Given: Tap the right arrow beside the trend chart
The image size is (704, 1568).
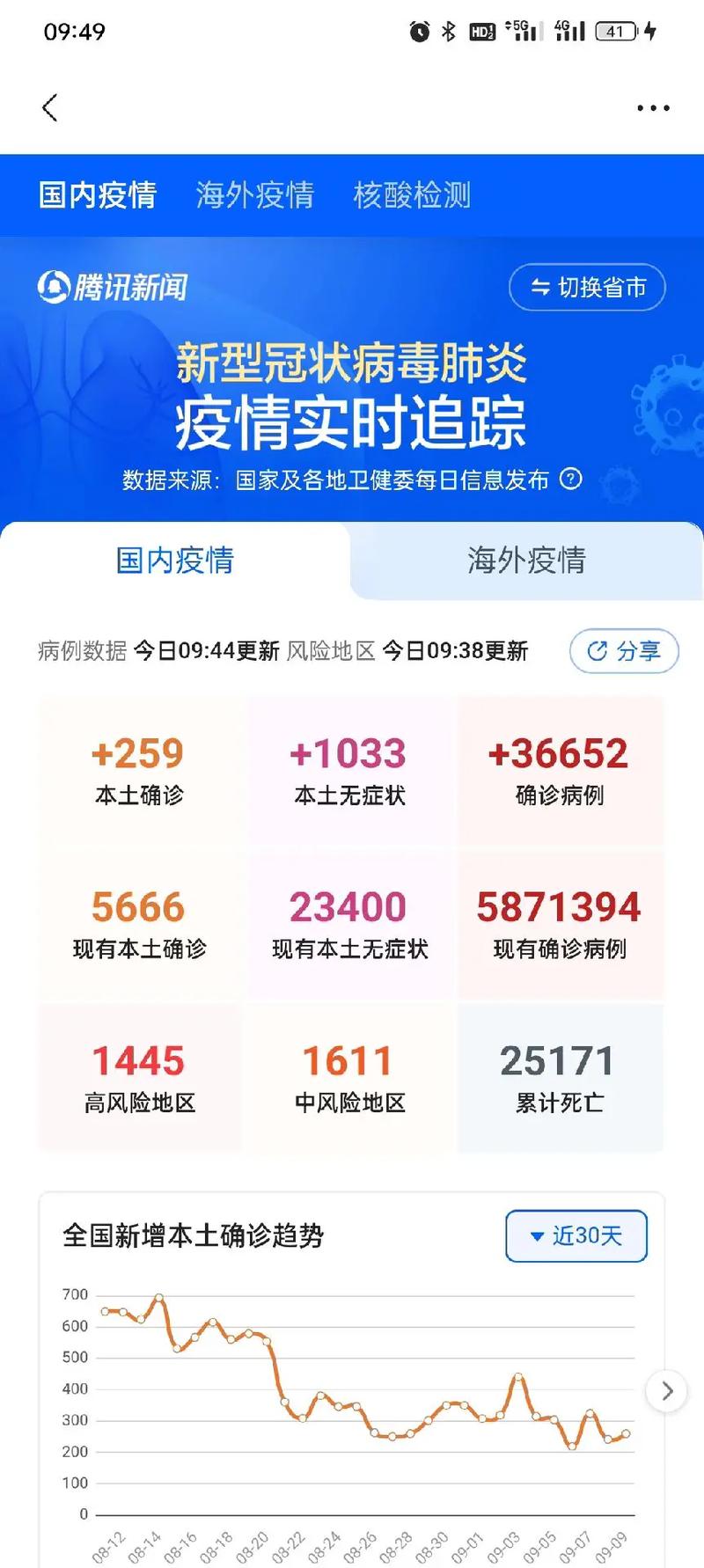Looking at the screenshot, I should 666,1391.
